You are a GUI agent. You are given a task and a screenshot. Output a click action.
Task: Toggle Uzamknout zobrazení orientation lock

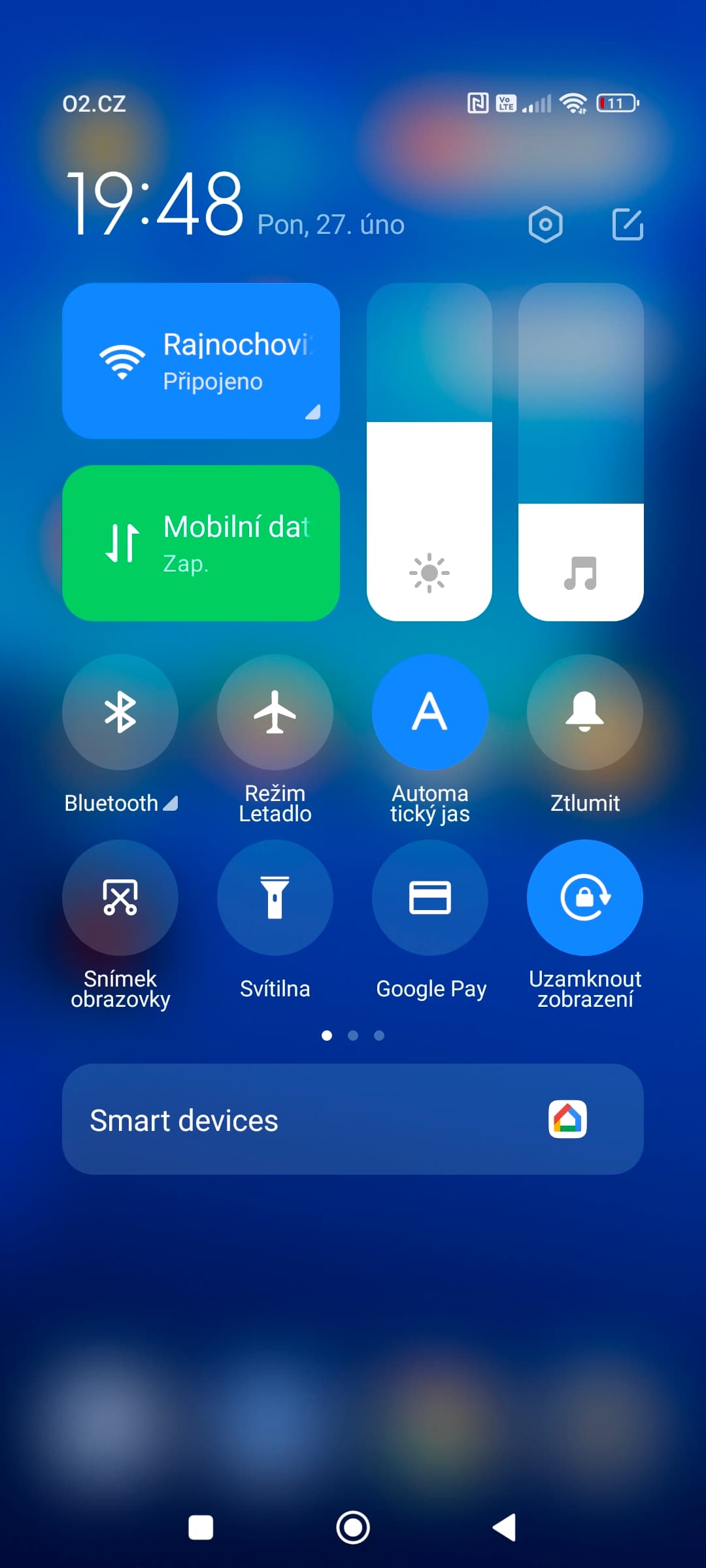coord(584,898)
